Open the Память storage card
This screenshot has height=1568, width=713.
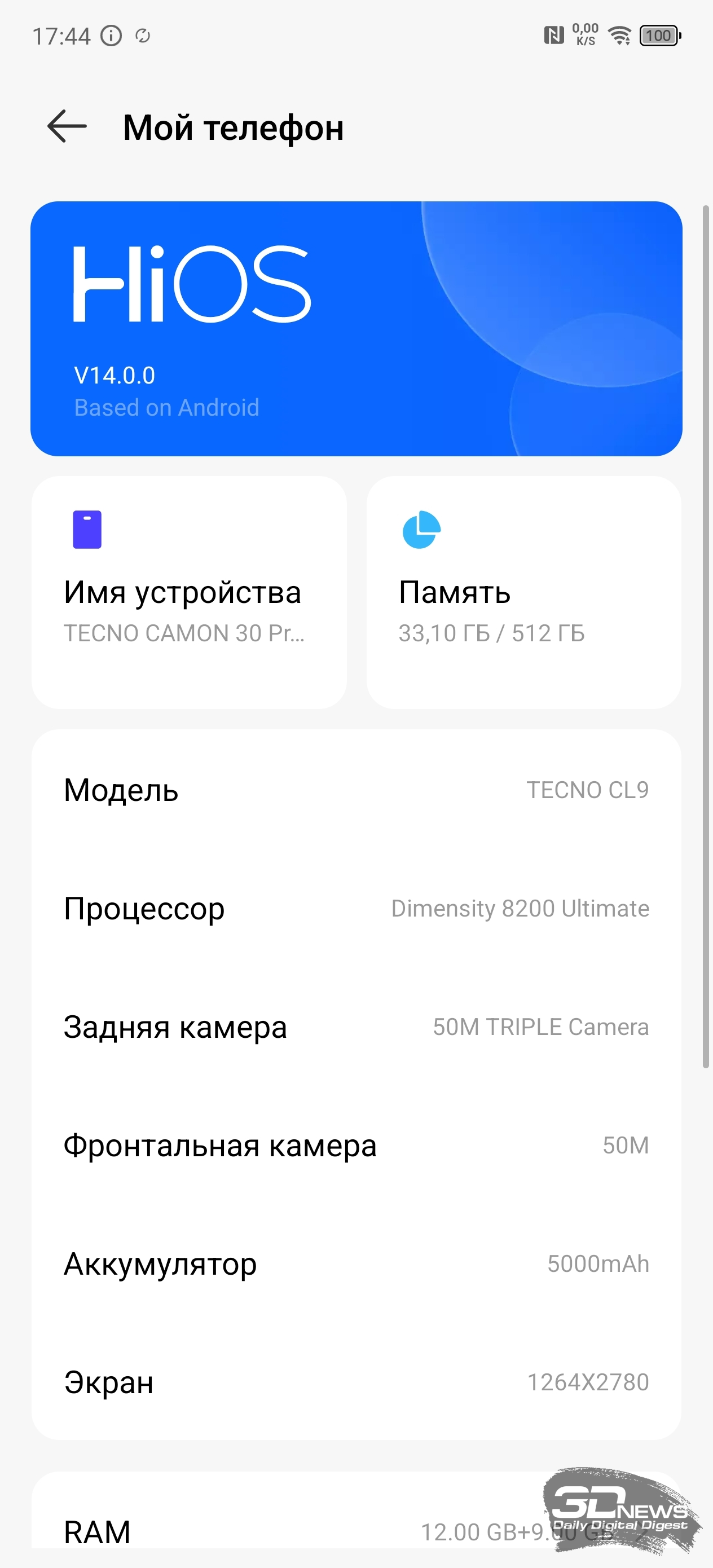coord(523,592)
